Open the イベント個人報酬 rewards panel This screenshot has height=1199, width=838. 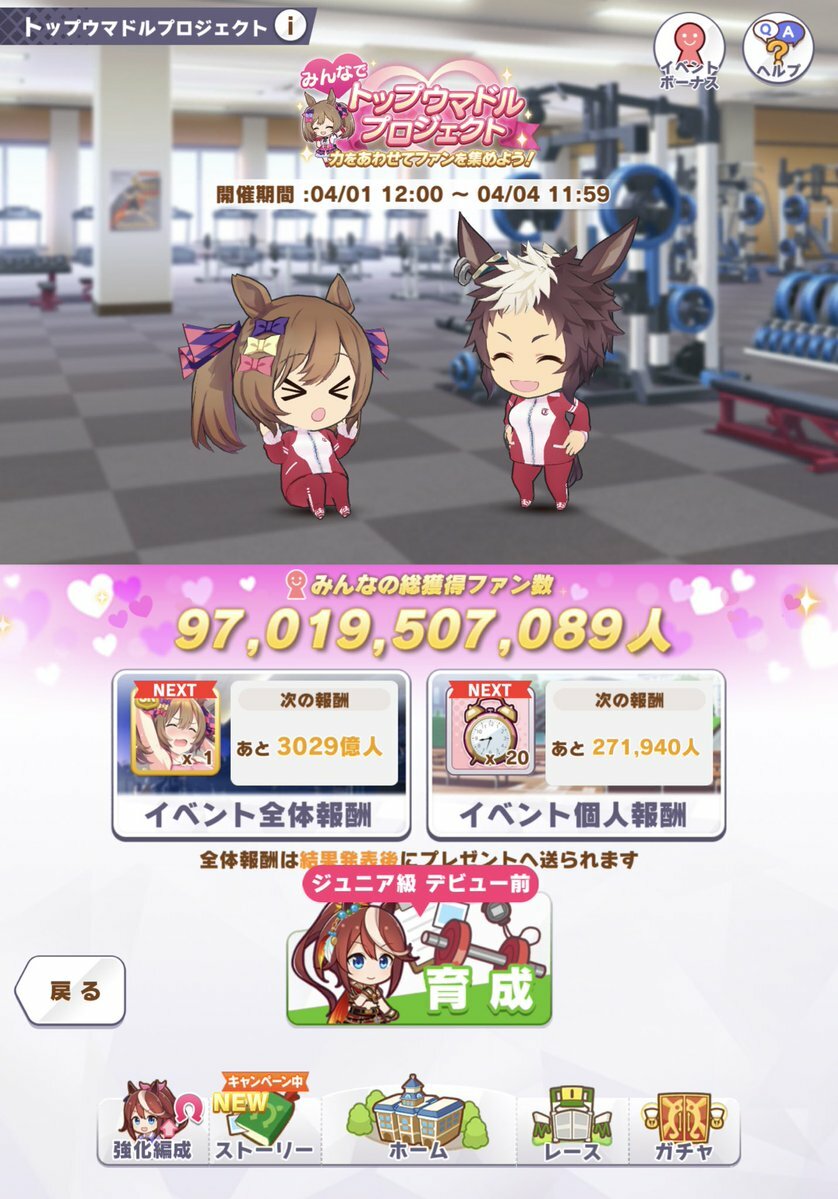click(576, 753)
